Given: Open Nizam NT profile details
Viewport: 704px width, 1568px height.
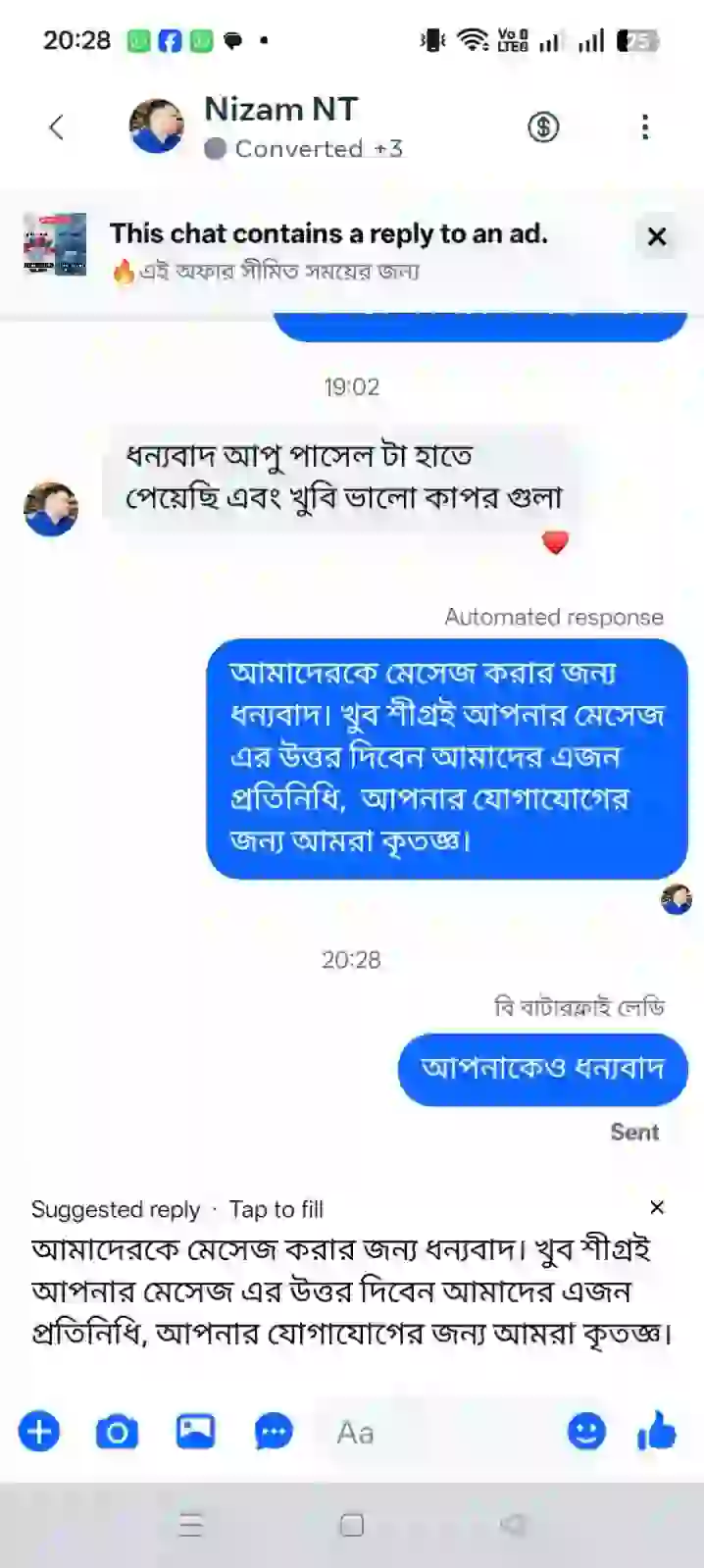Looking at the screenshot, I should (x=280, y=126).
